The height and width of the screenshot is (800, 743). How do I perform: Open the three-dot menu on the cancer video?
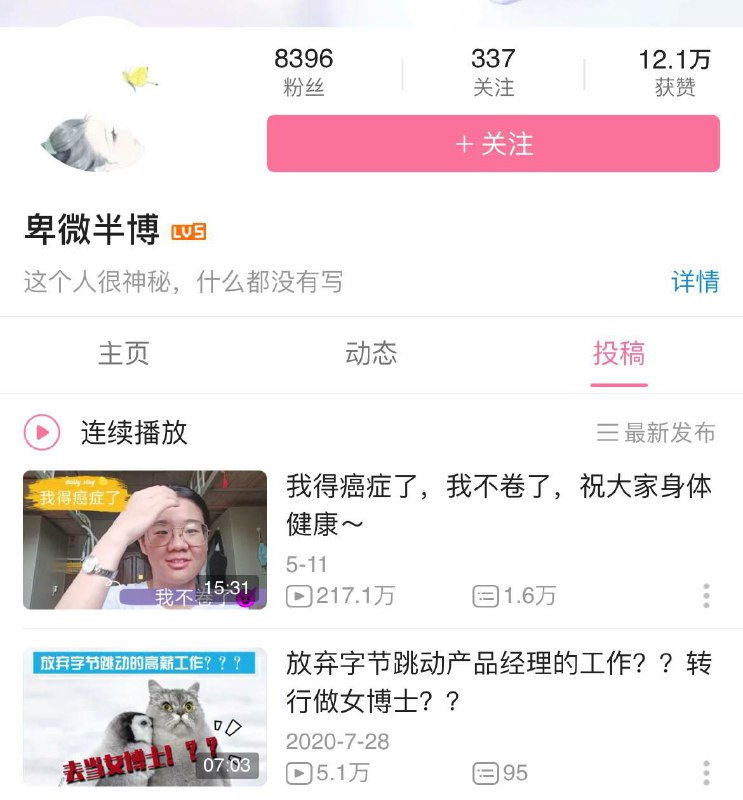707,597
